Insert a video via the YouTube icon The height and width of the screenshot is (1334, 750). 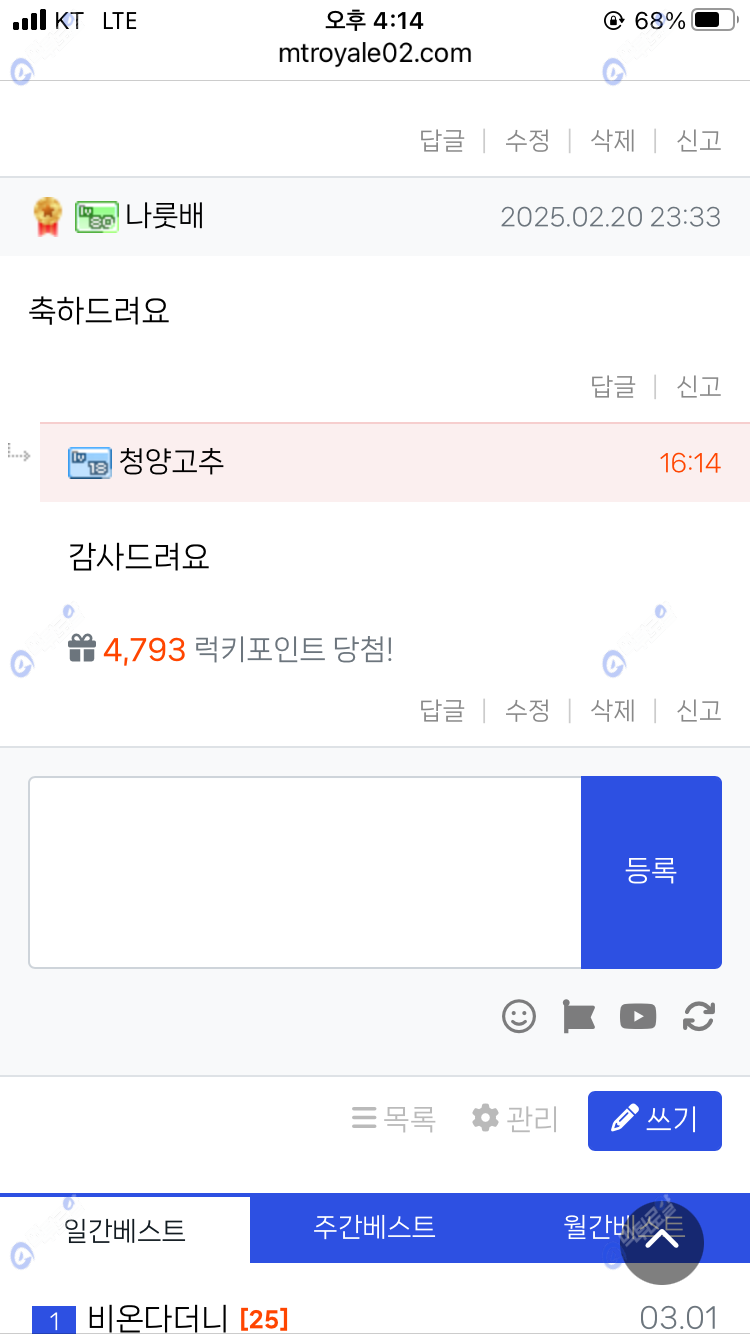(x=638, y=1017)
